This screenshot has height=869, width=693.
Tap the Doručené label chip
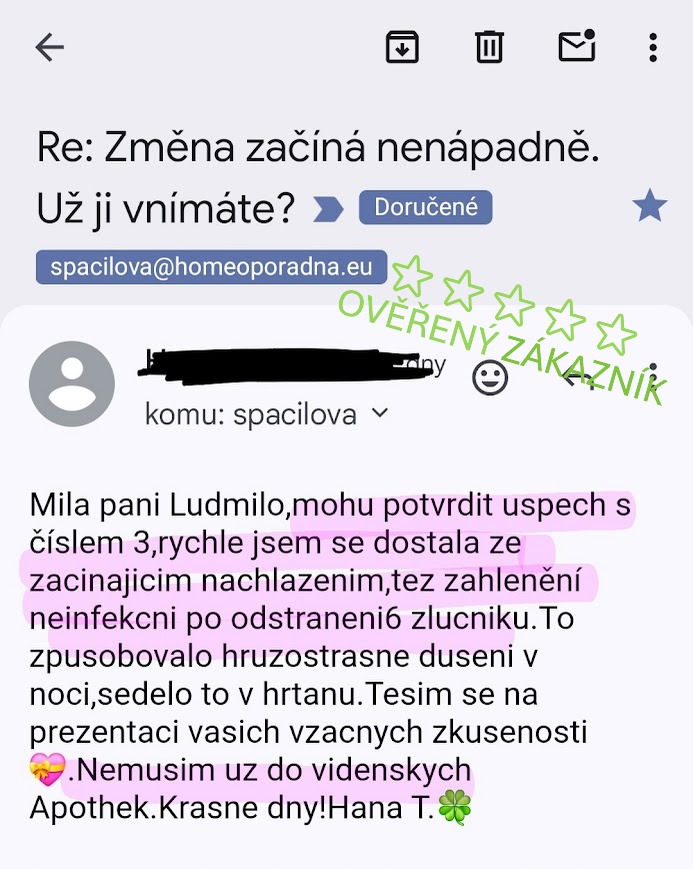pos(425,208)
